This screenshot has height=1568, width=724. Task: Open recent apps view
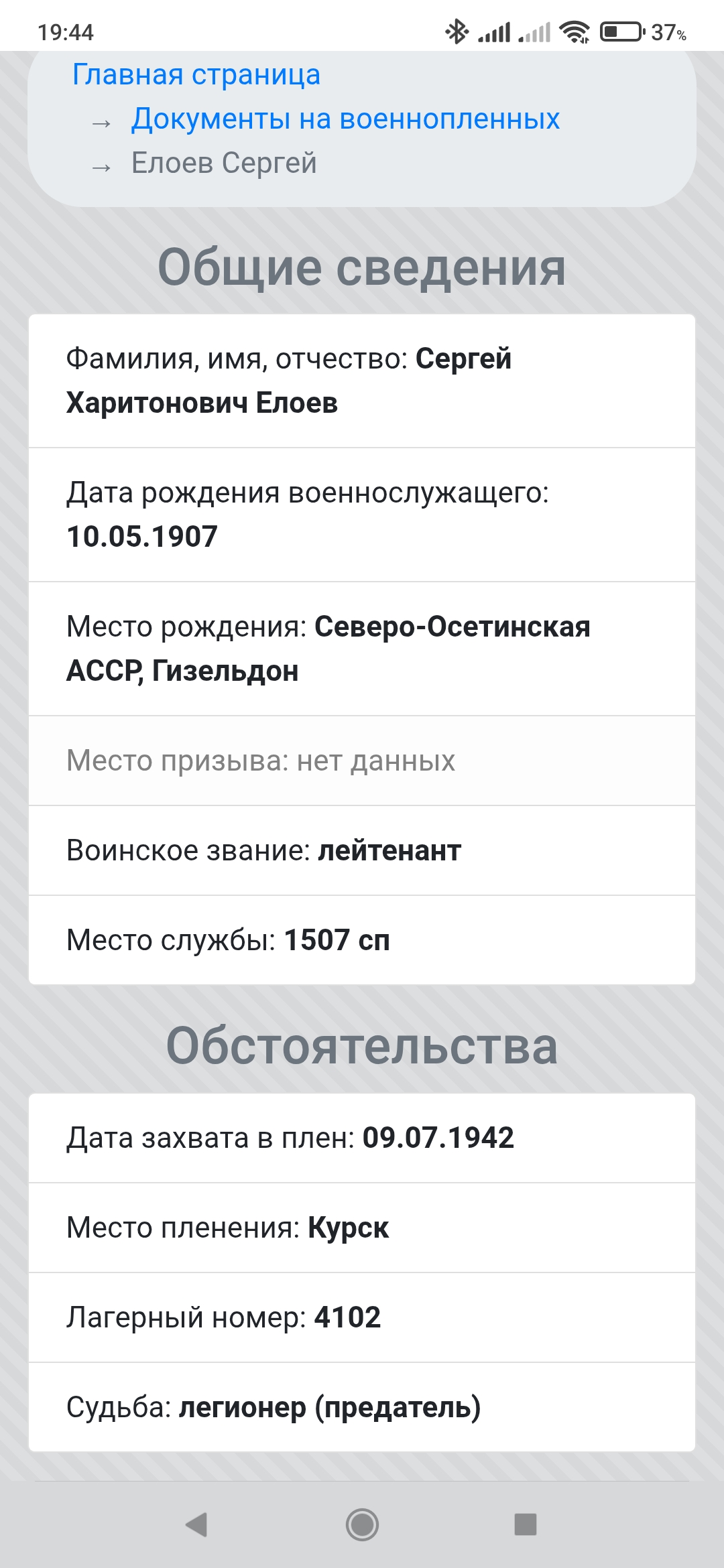(526, 1524)
